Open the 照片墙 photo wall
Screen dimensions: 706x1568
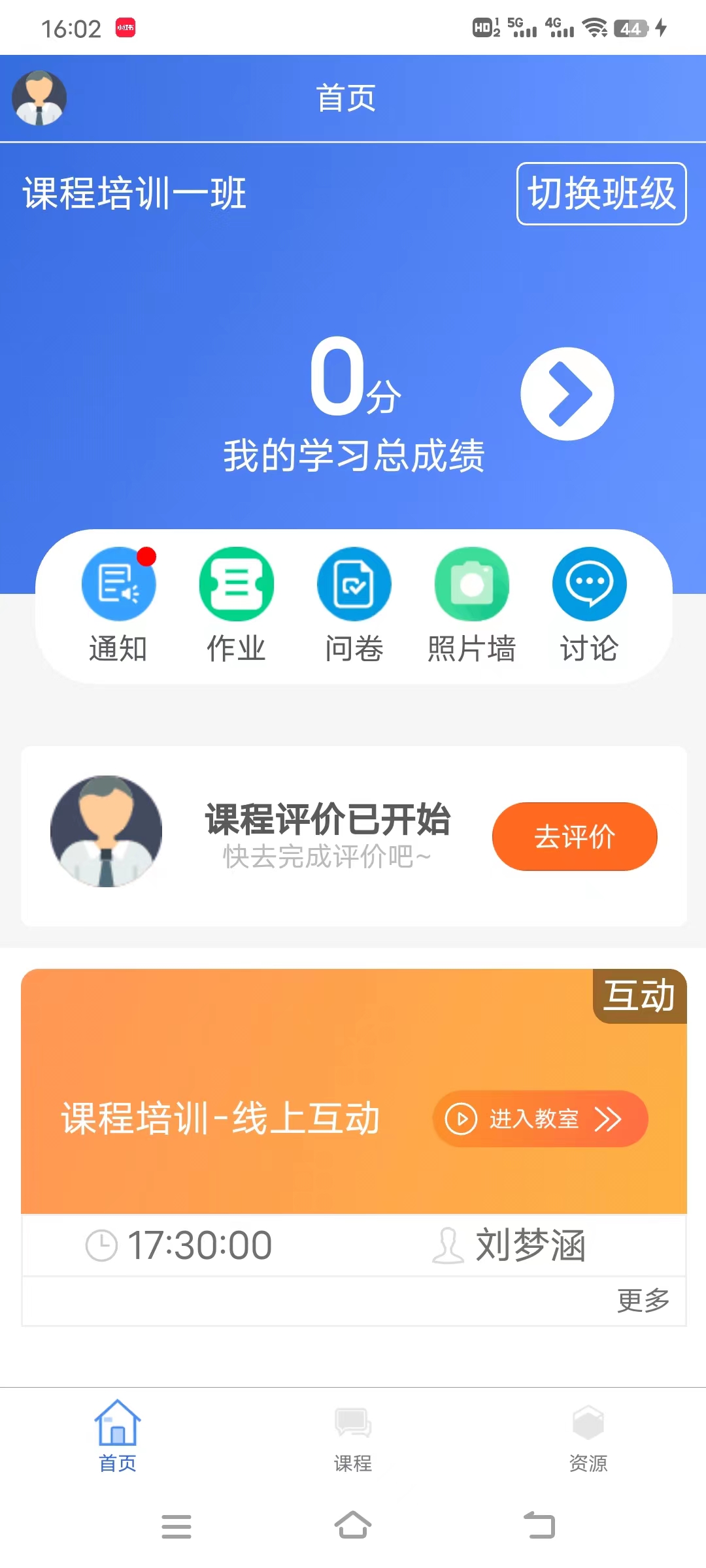coord(471,604)
